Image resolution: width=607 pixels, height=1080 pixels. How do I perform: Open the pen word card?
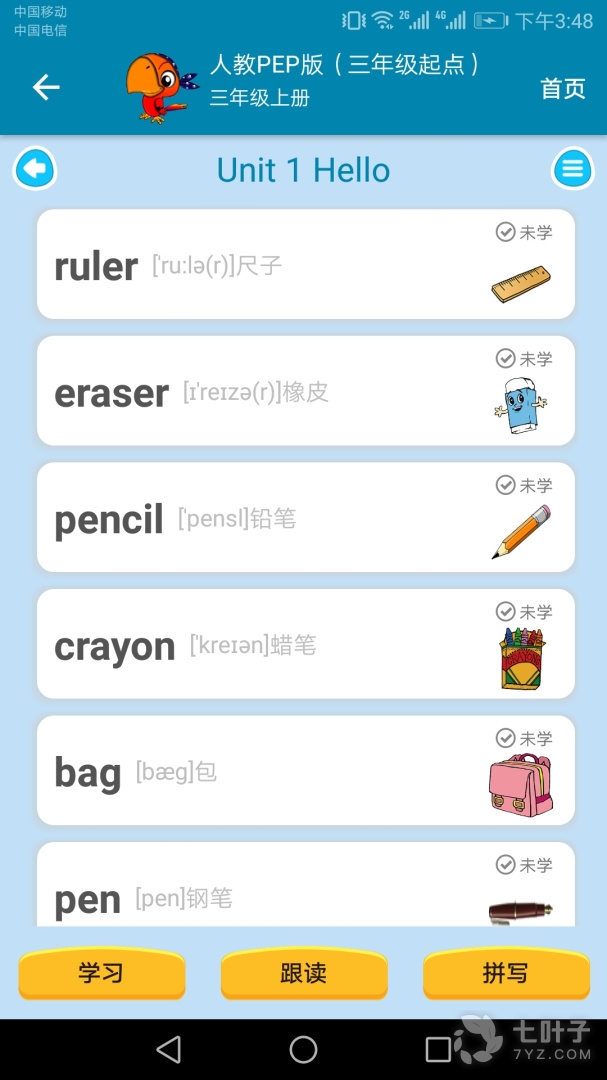(x=305, y=888)
